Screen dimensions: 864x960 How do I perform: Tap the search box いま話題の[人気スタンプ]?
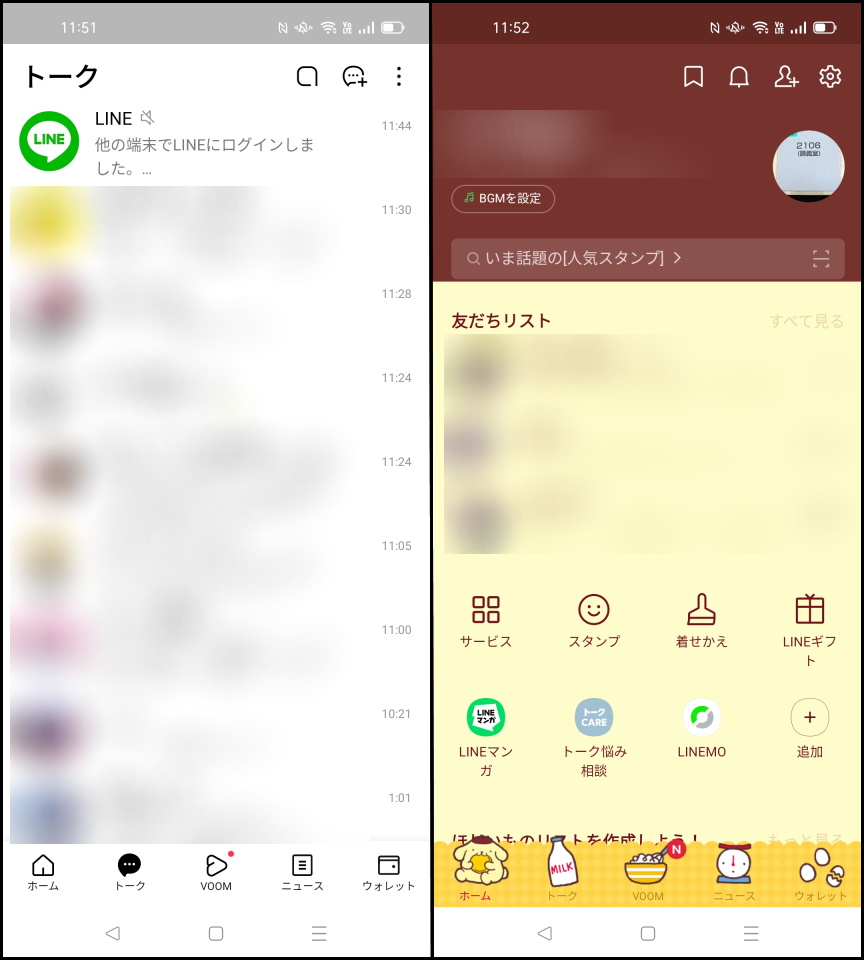click(x=648, y=258)
